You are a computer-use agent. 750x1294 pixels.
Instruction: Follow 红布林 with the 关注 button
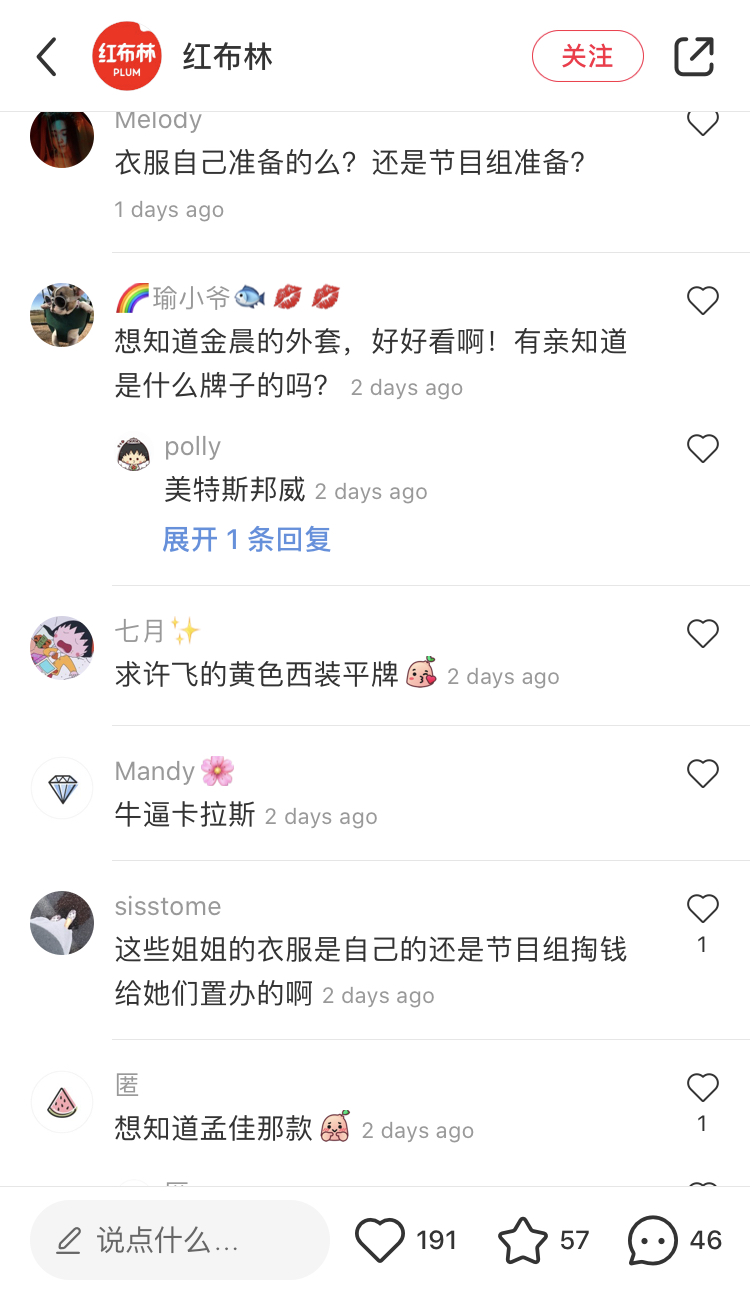click(587, 56)
